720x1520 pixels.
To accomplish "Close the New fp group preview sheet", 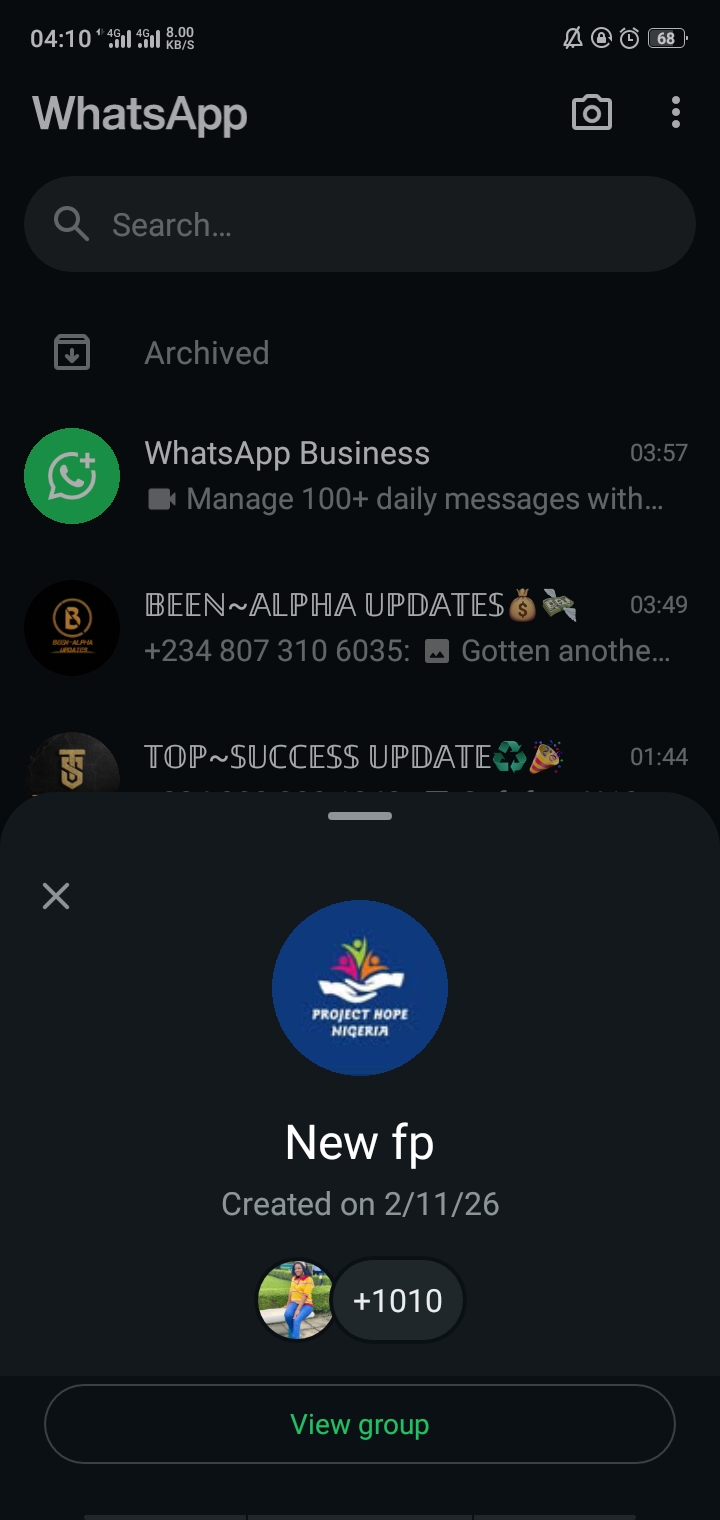I will pos(56,896).
